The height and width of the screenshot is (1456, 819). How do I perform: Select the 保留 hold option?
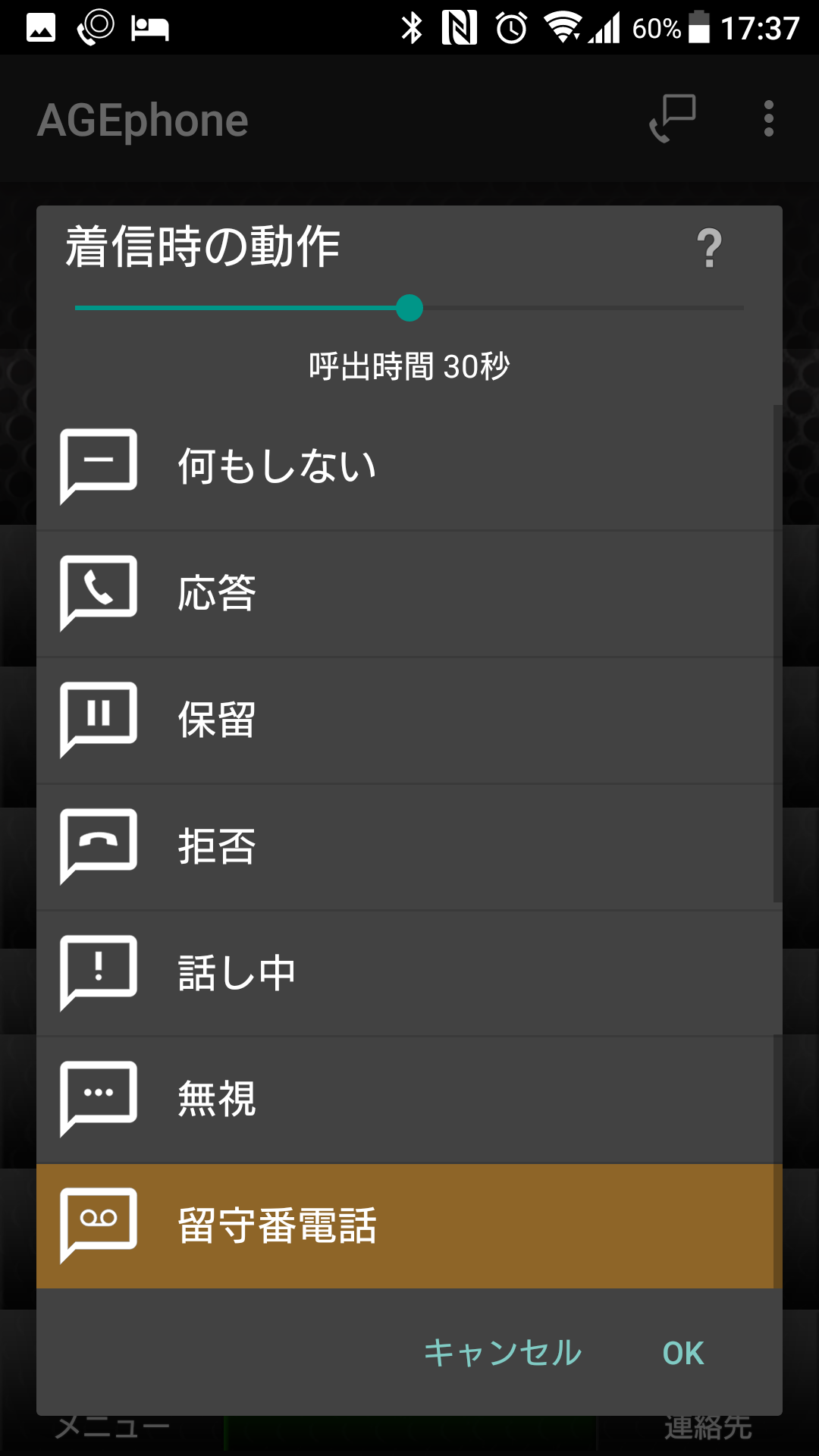(x=409, y=720)
